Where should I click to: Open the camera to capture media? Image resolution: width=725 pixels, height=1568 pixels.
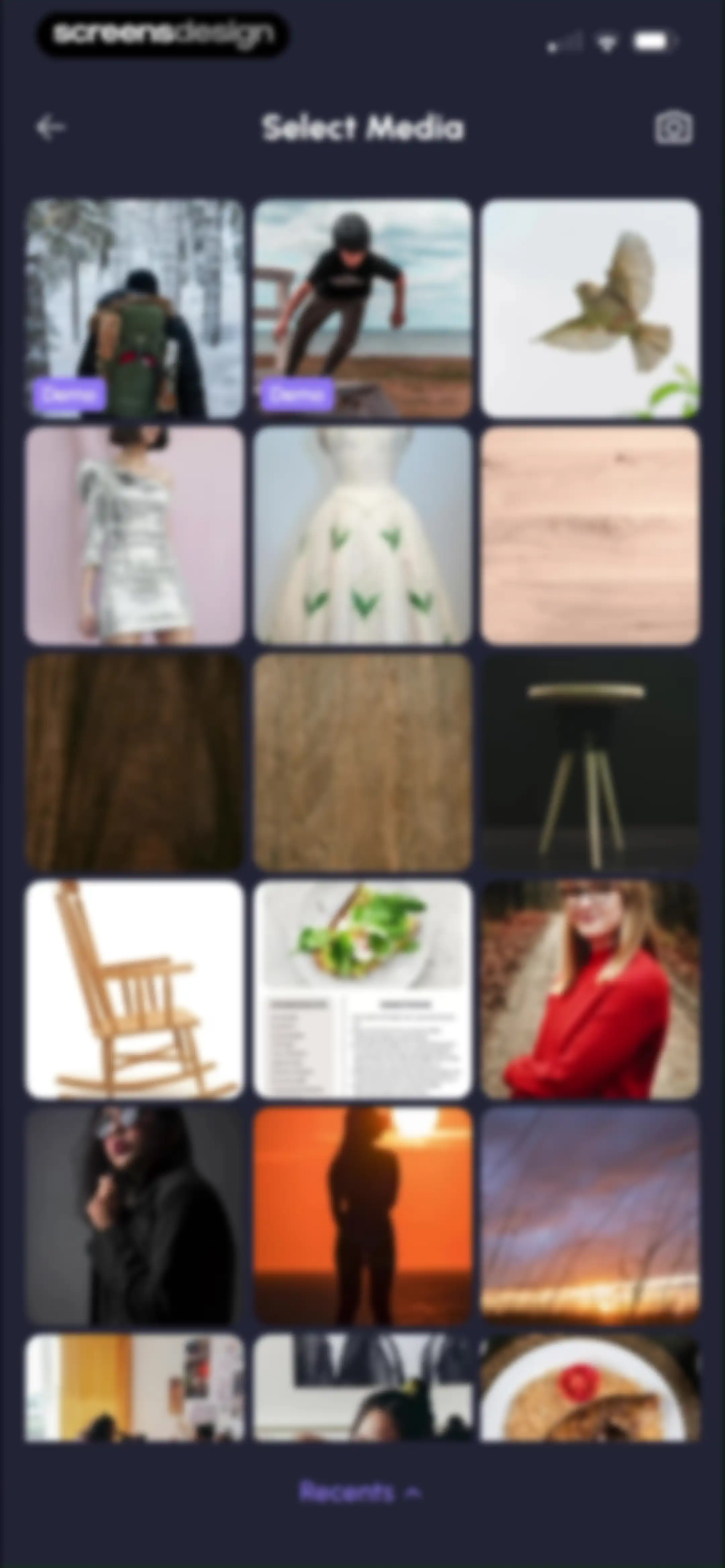point(673,128)
